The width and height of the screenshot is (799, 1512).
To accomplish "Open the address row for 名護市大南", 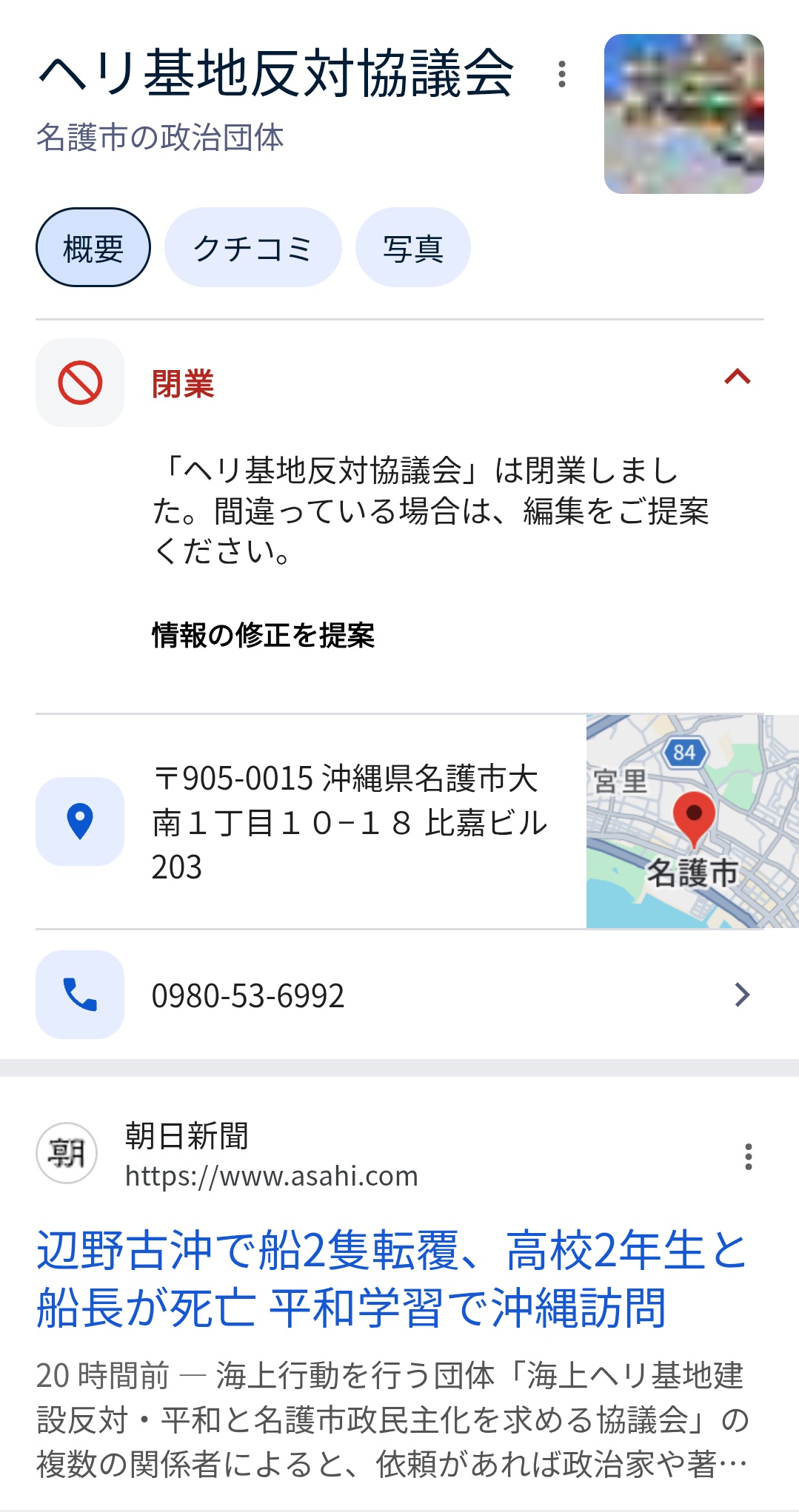I will 348,821.
